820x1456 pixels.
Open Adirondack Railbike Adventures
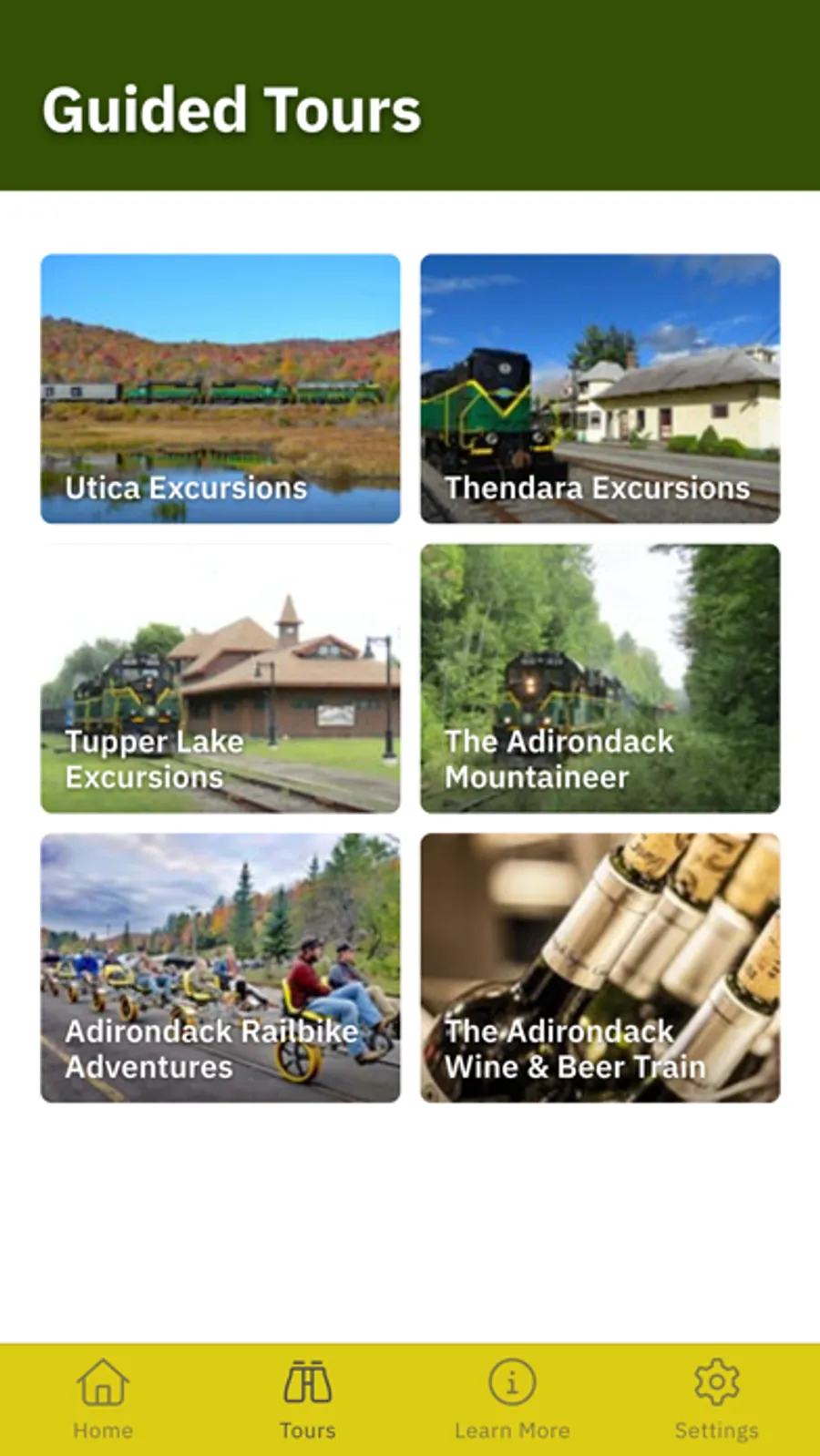pyautogui.click(x=220, y=968)
